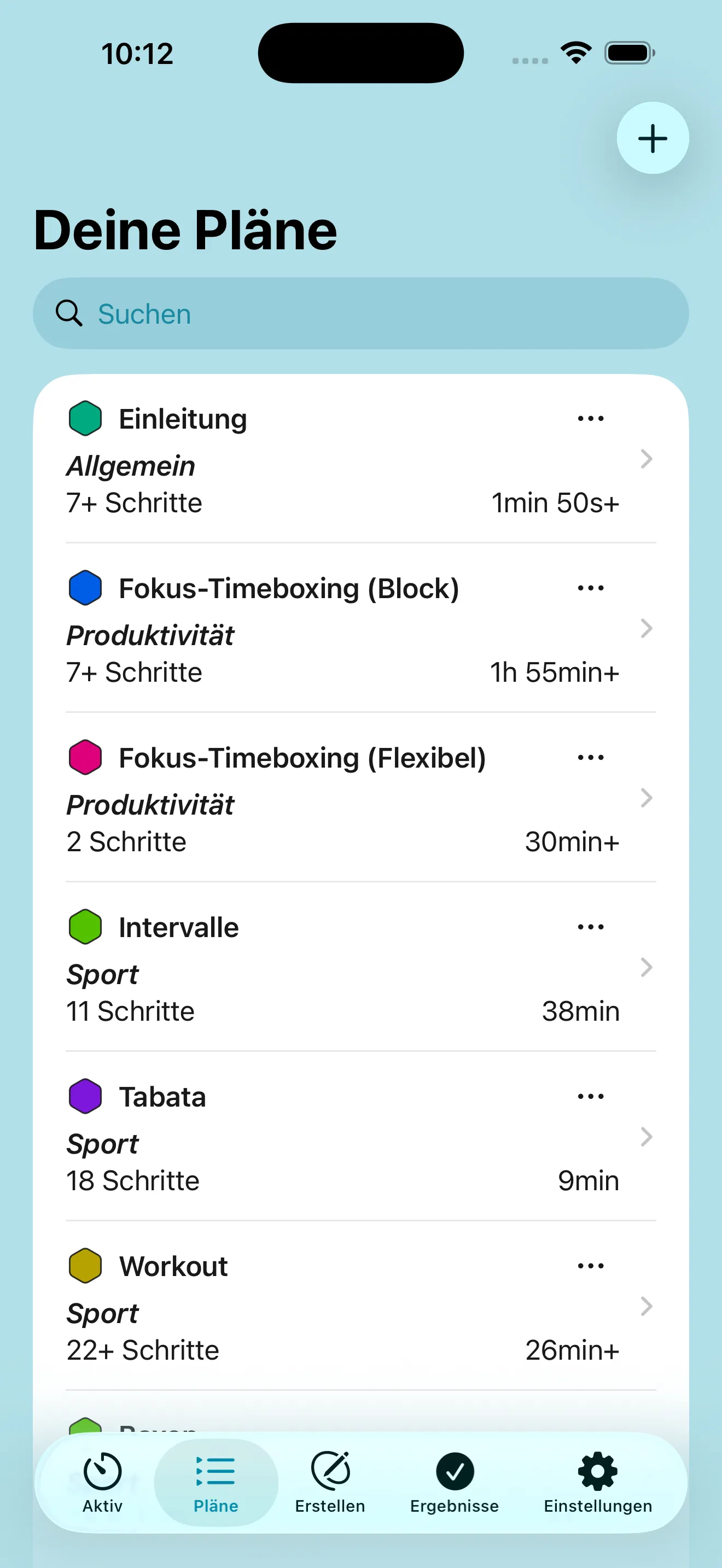This screenshot has width=722, height=1568.
Task: Tap the plus button to add plan
Action: 652,138
